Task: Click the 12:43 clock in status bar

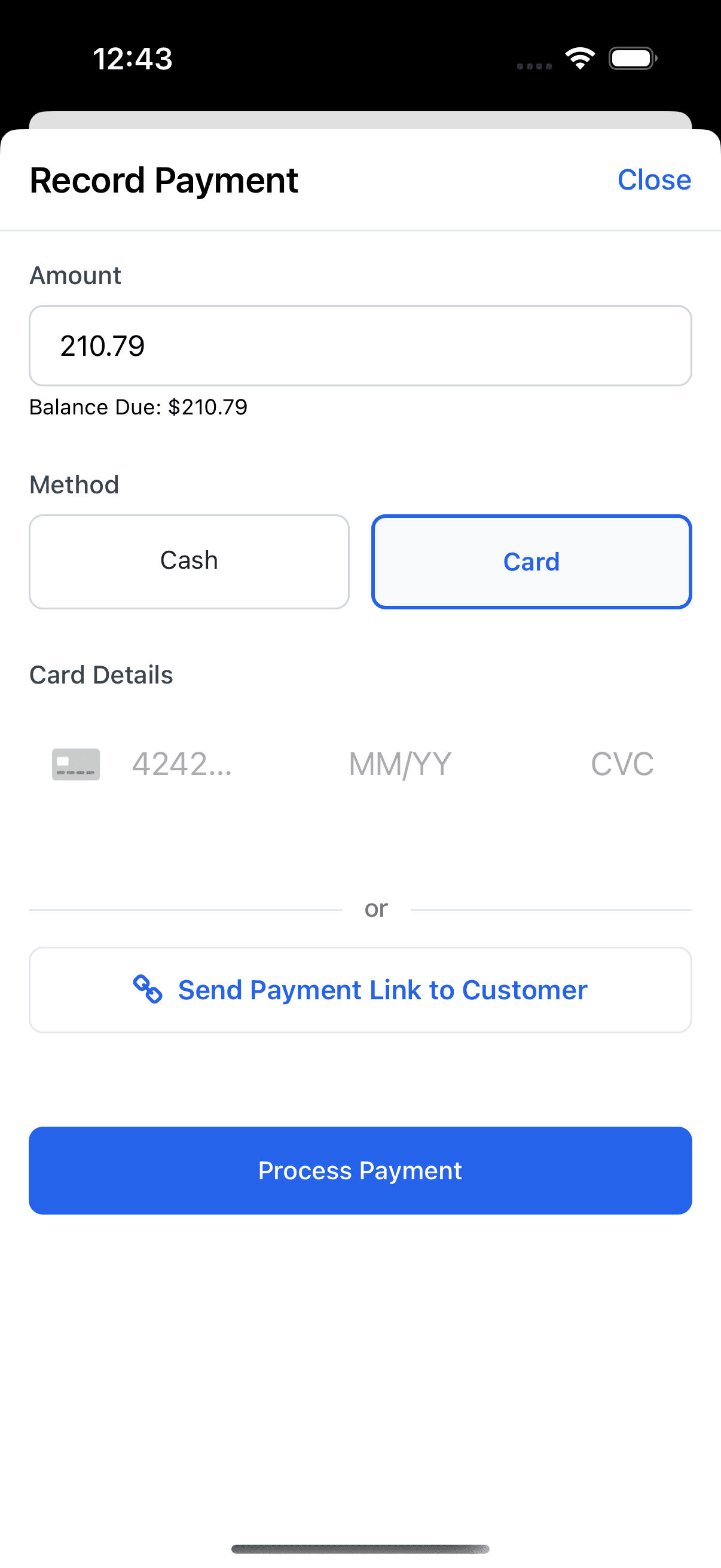Action: 133,58
